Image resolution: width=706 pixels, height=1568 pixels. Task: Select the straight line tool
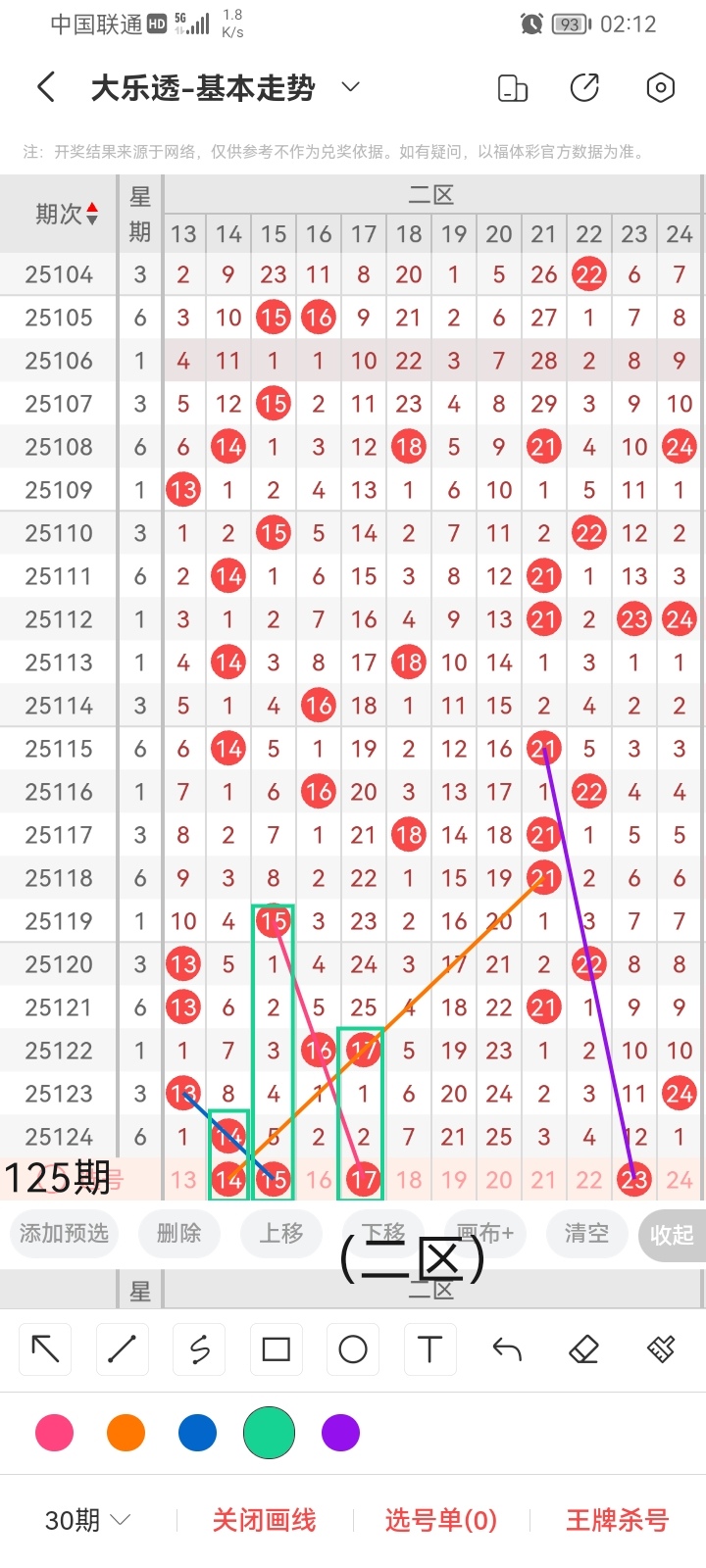(x=123, y=1349)
